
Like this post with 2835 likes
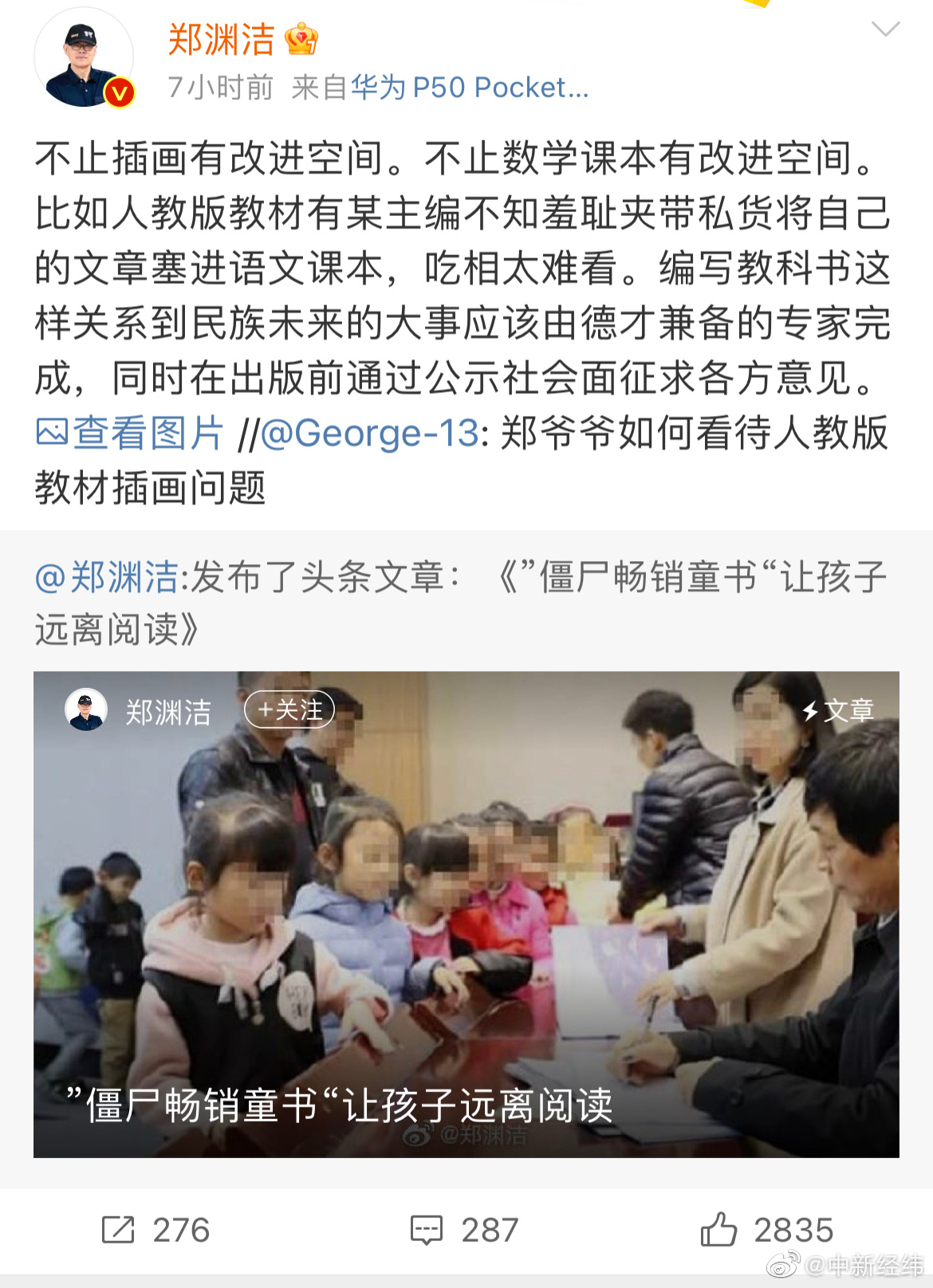pyautogui.click(x=766, y=1230)
